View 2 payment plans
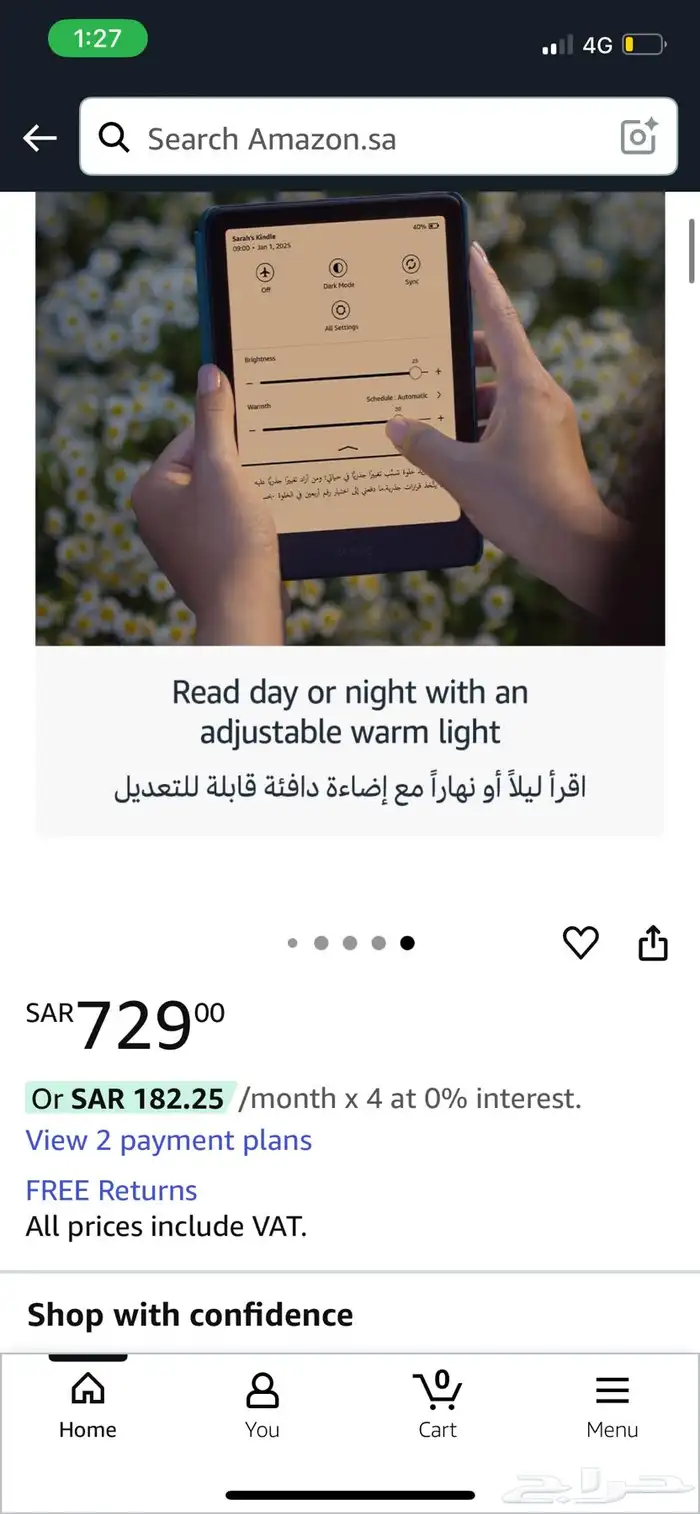This screenshot has height=1514, width=700. (x=169, y=1141)
